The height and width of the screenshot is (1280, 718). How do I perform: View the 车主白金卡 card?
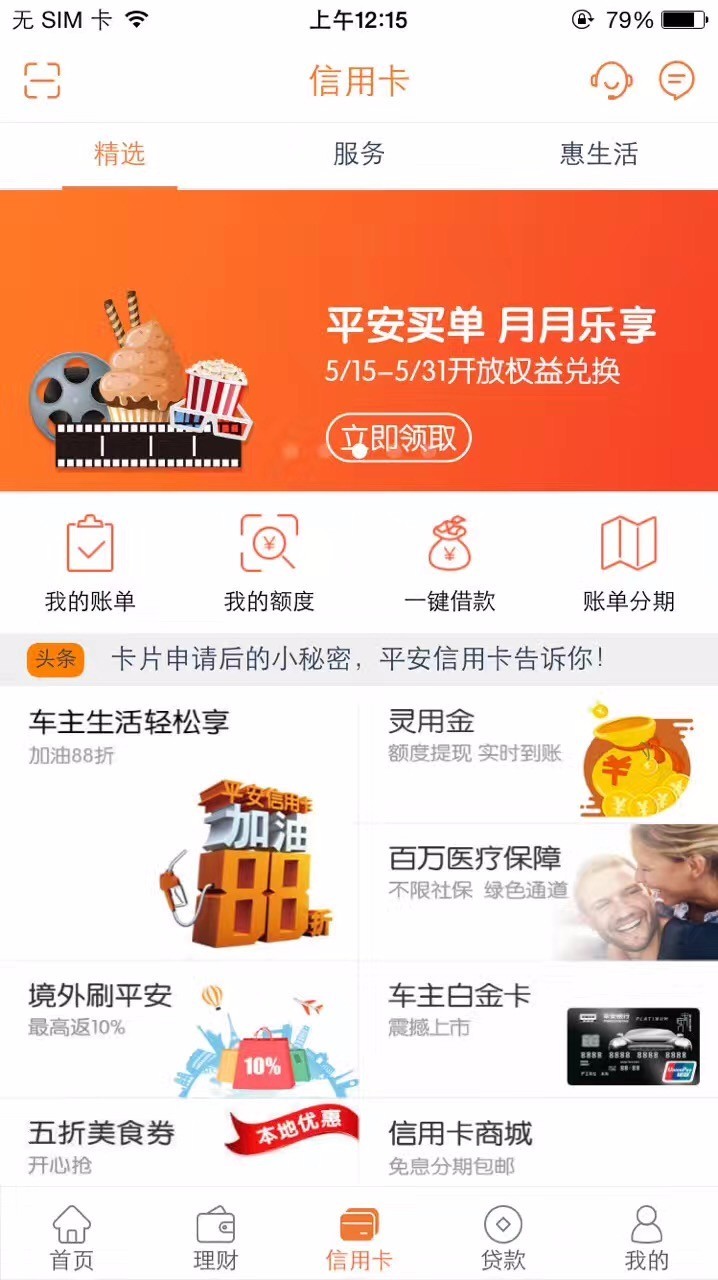coord(539,1030)
